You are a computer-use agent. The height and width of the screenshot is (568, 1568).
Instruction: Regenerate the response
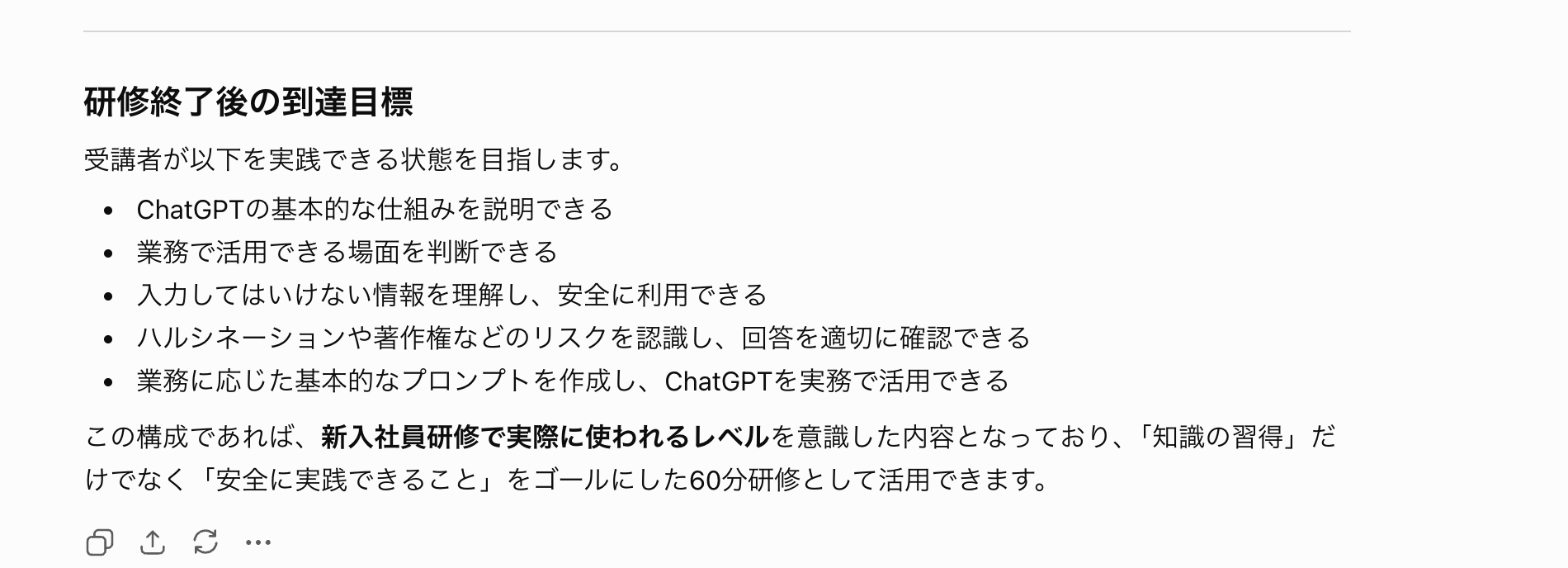[205, 542]
